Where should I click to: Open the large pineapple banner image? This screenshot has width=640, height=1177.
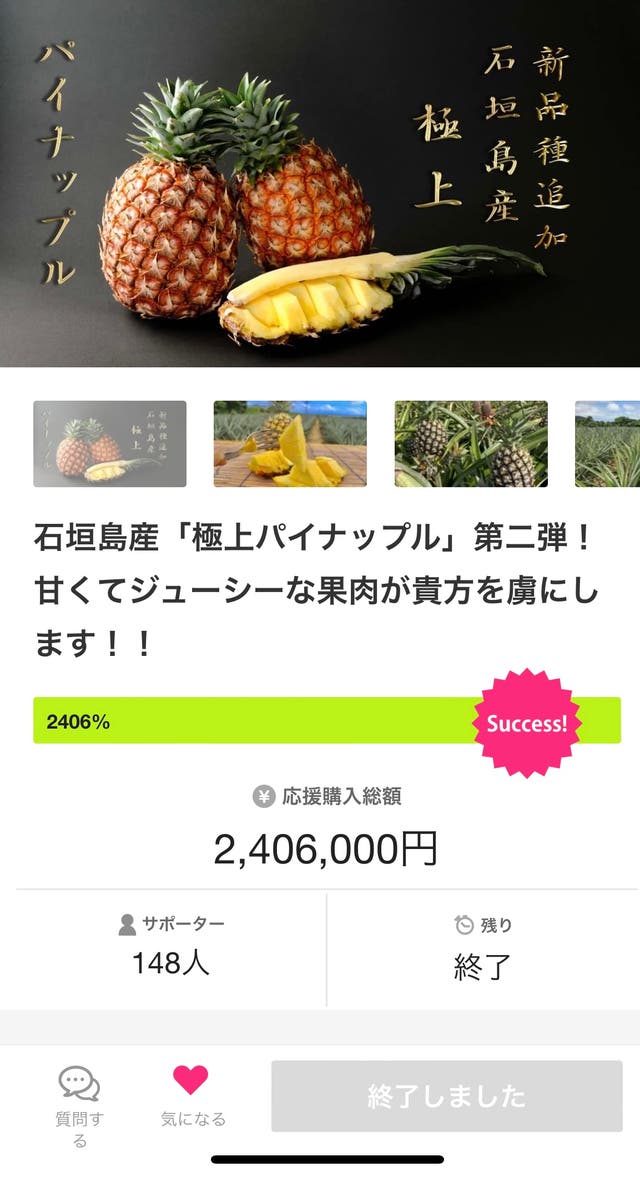click(320, 184)
